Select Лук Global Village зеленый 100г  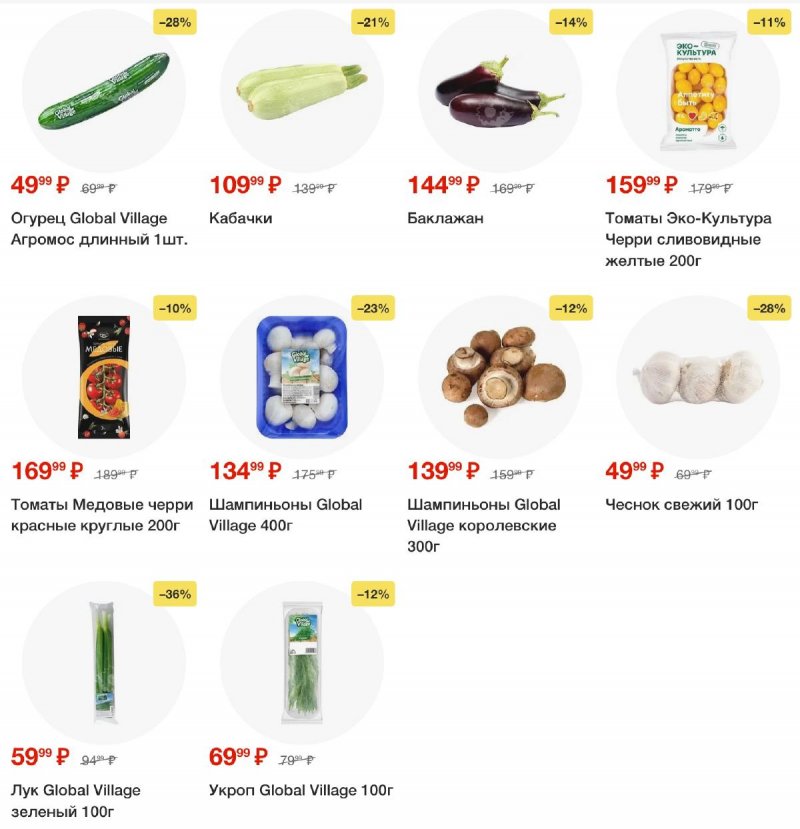[x=103, y=663]
